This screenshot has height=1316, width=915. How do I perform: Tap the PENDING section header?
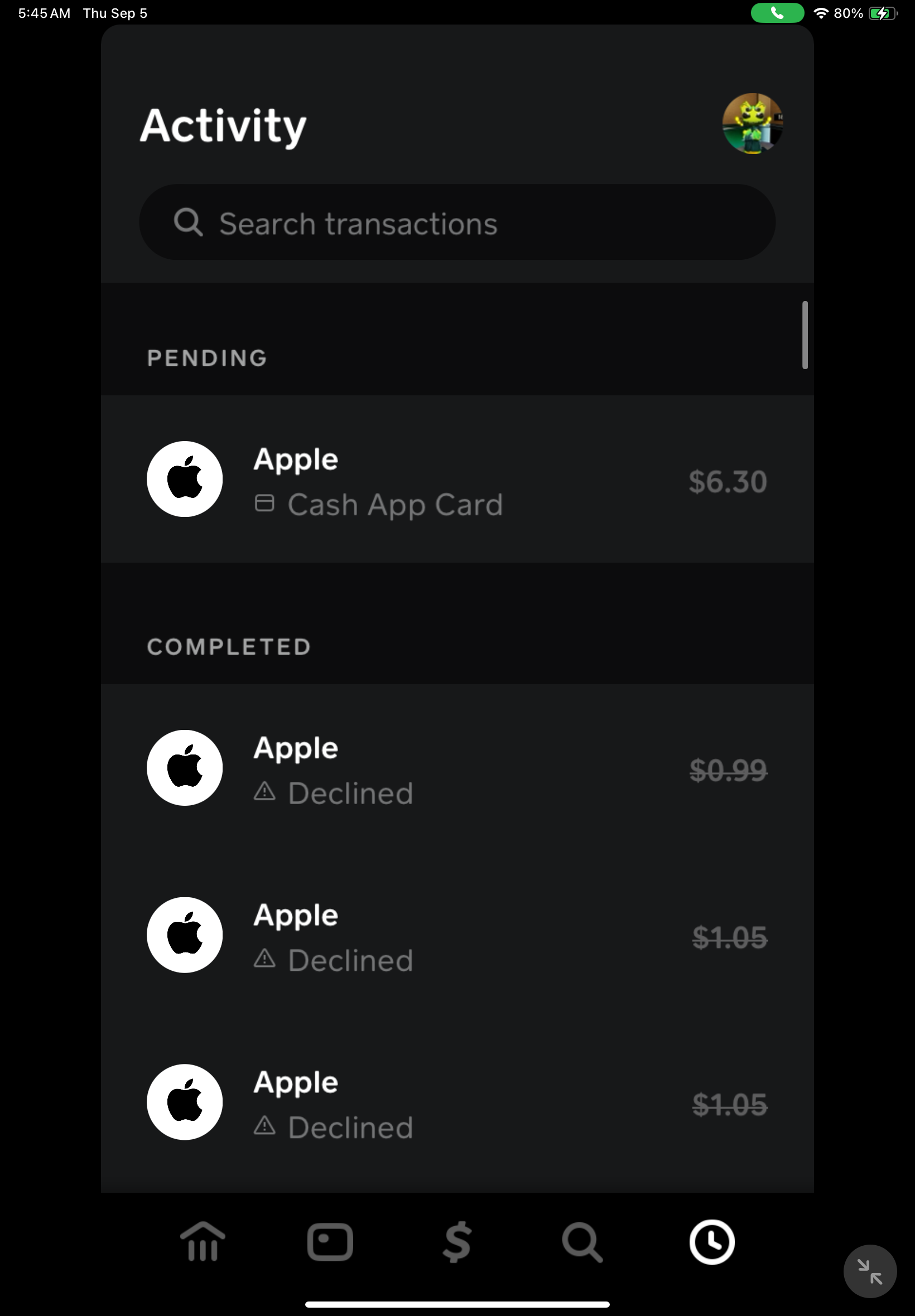pyautogui.click(x=206, y=357)
